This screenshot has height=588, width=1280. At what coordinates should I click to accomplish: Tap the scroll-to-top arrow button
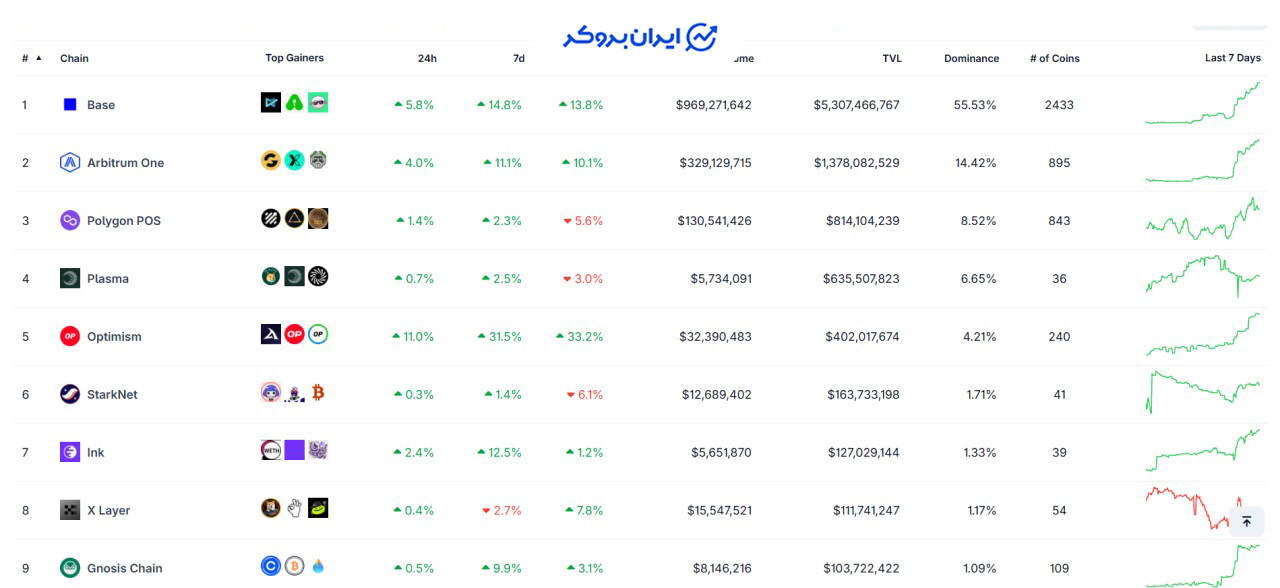click(1246, 521)
